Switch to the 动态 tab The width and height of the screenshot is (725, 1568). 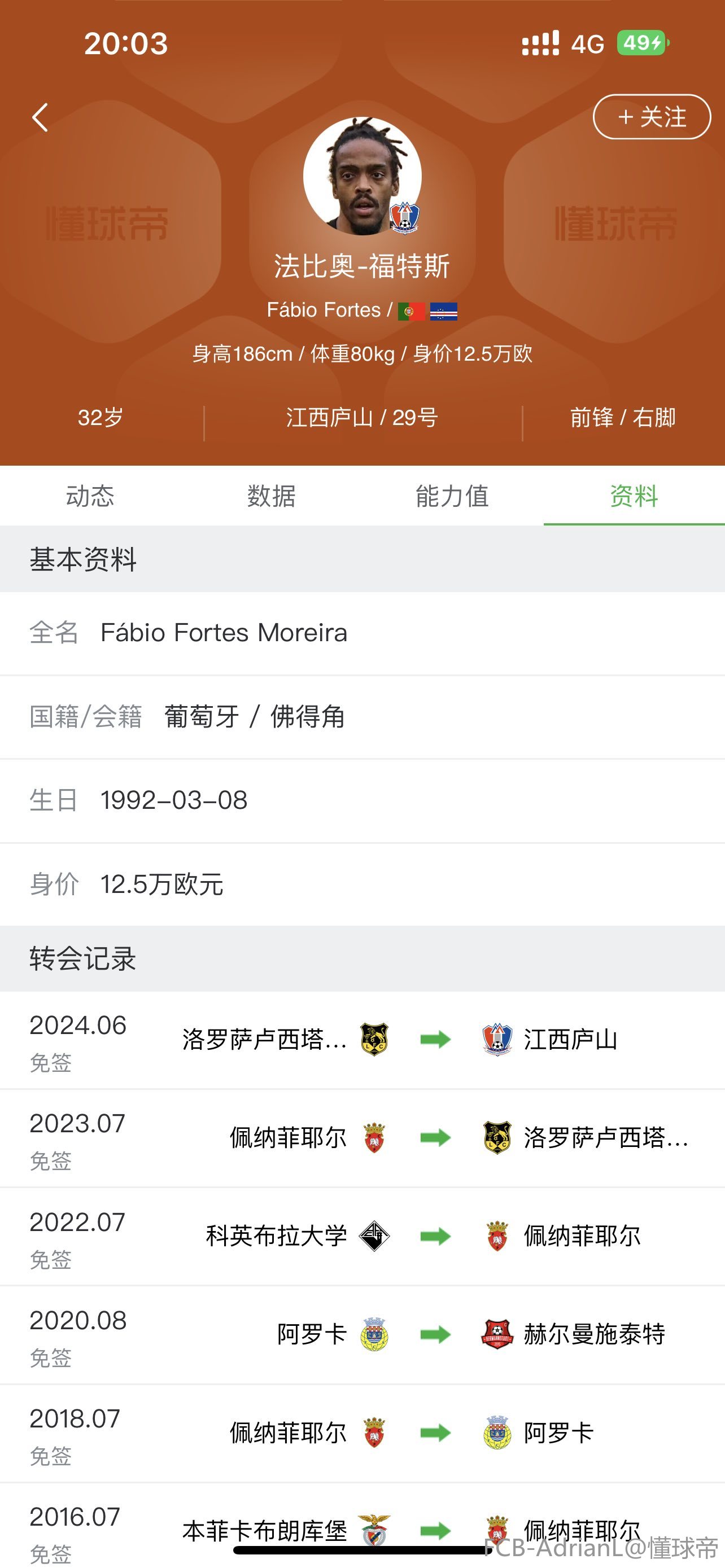(x=90, y=496)
